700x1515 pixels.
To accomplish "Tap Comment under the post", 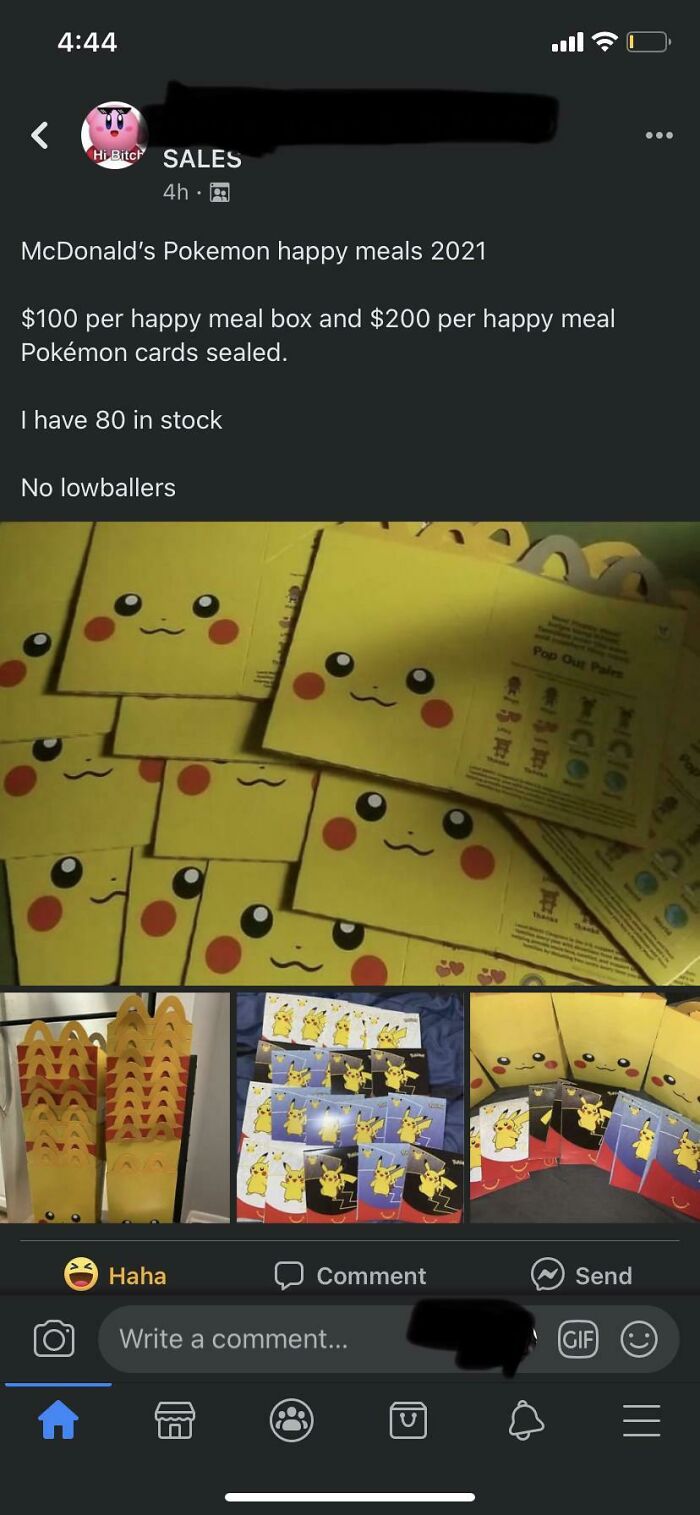I will point(350,1275).
